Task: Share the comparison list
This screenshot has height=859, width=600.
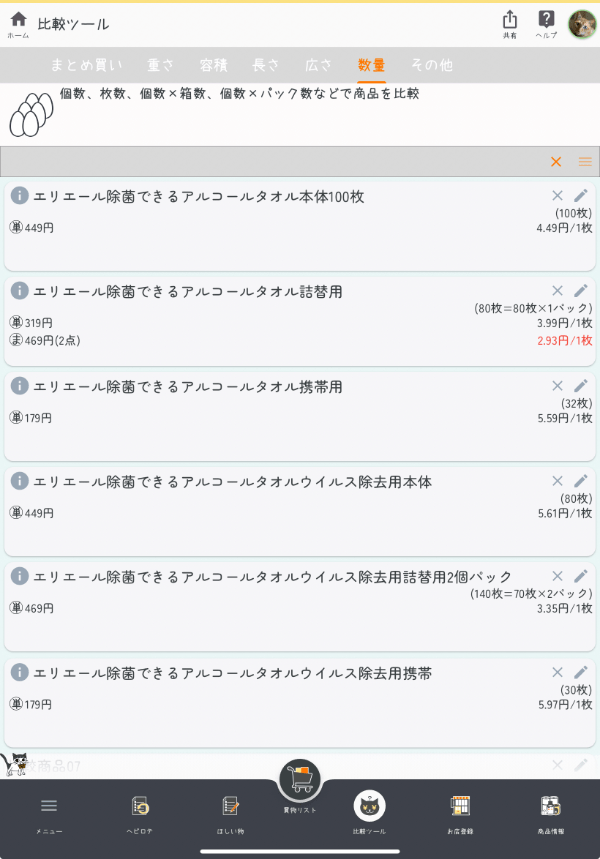Action: [x=510, y=23]
